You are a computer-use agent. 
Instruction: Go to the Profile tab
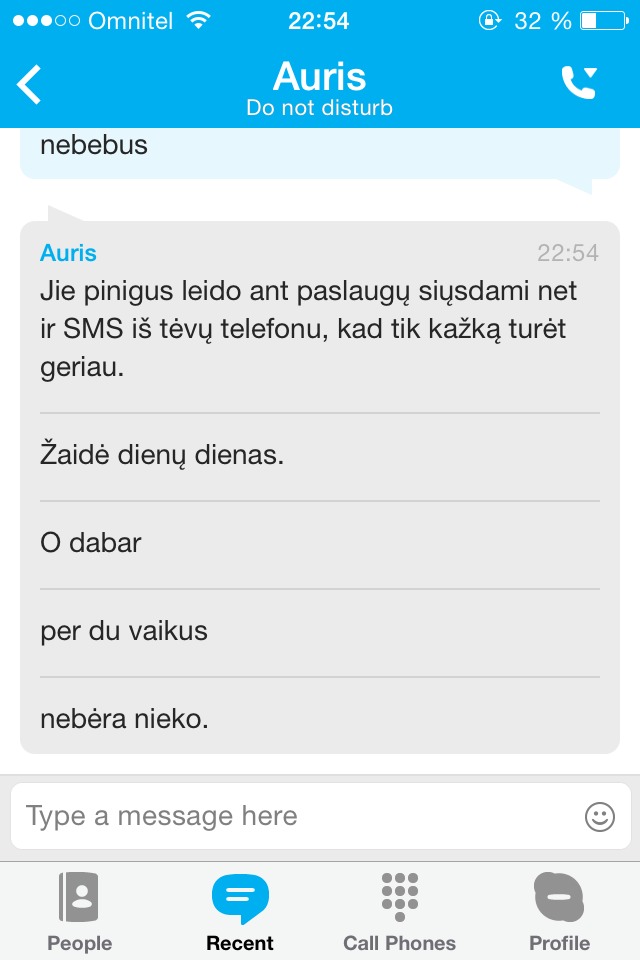click(x=559, y=910)
